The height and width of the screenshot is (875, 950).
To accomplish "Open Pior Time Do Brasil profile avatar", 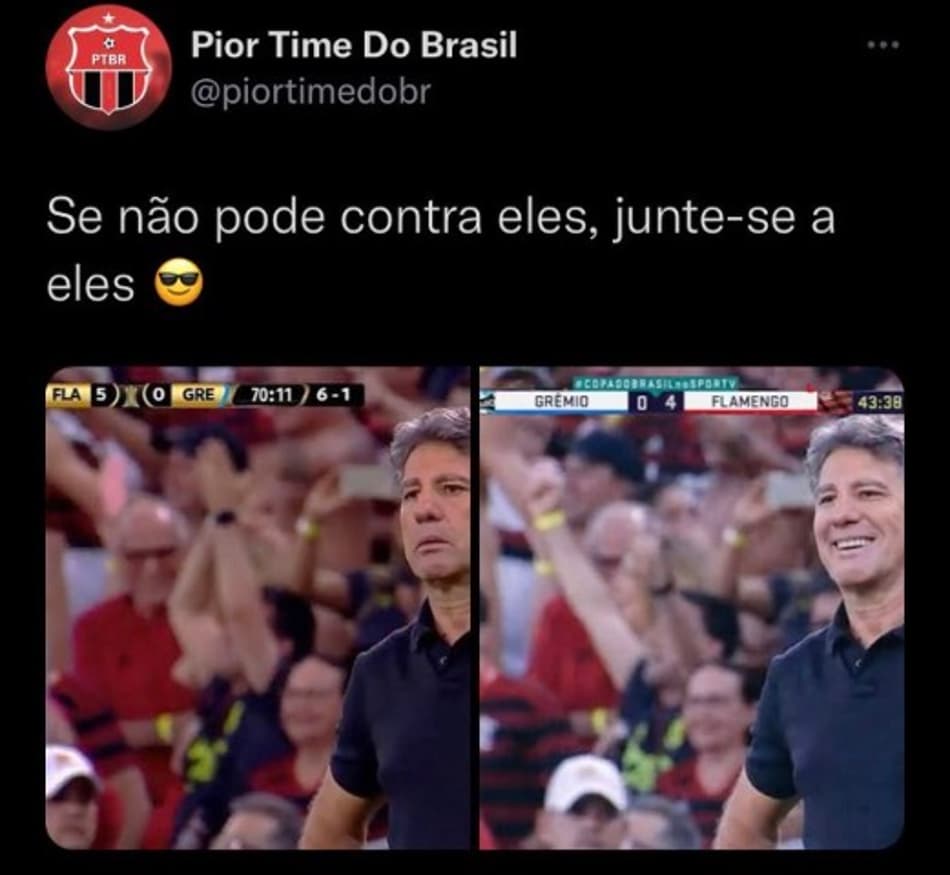I will coord(108,67).
